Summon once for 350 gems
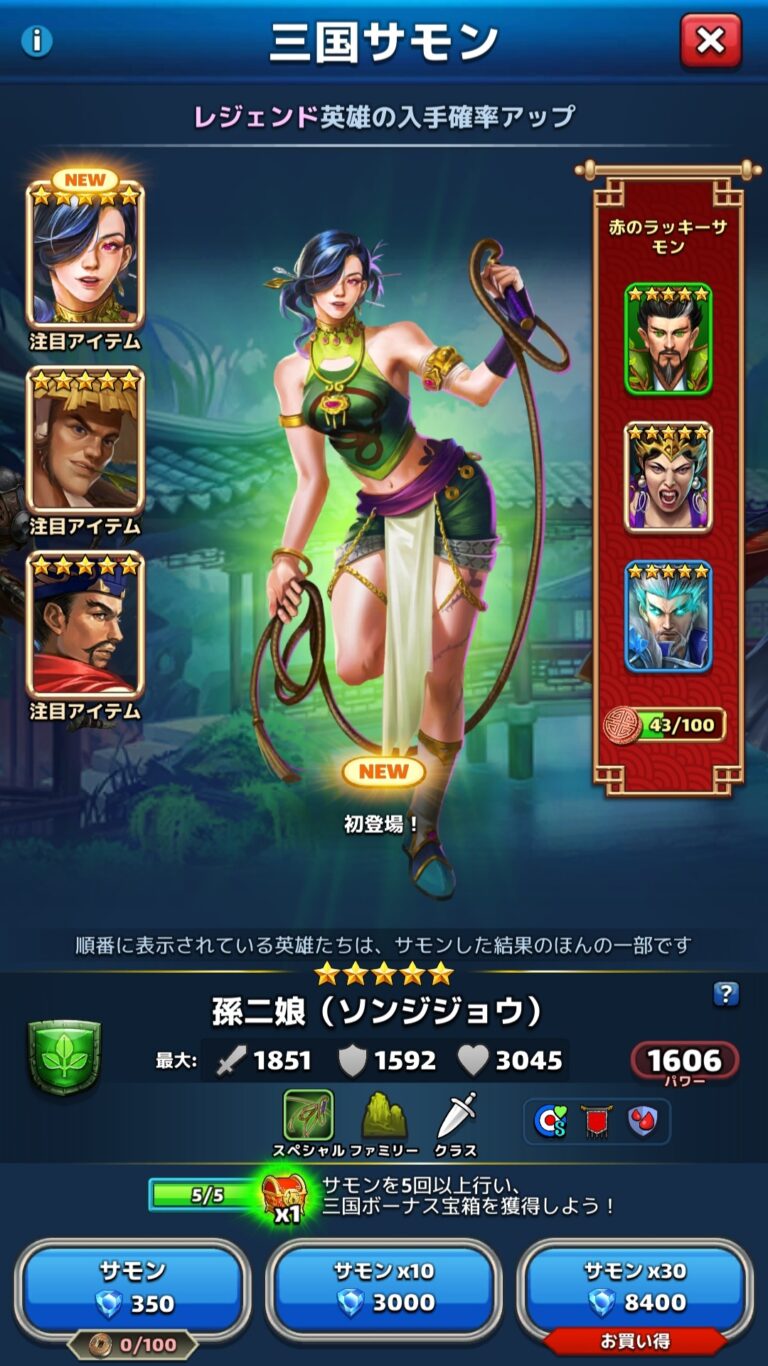This screenshot has height=1366, width=768. click(131, 1288)
